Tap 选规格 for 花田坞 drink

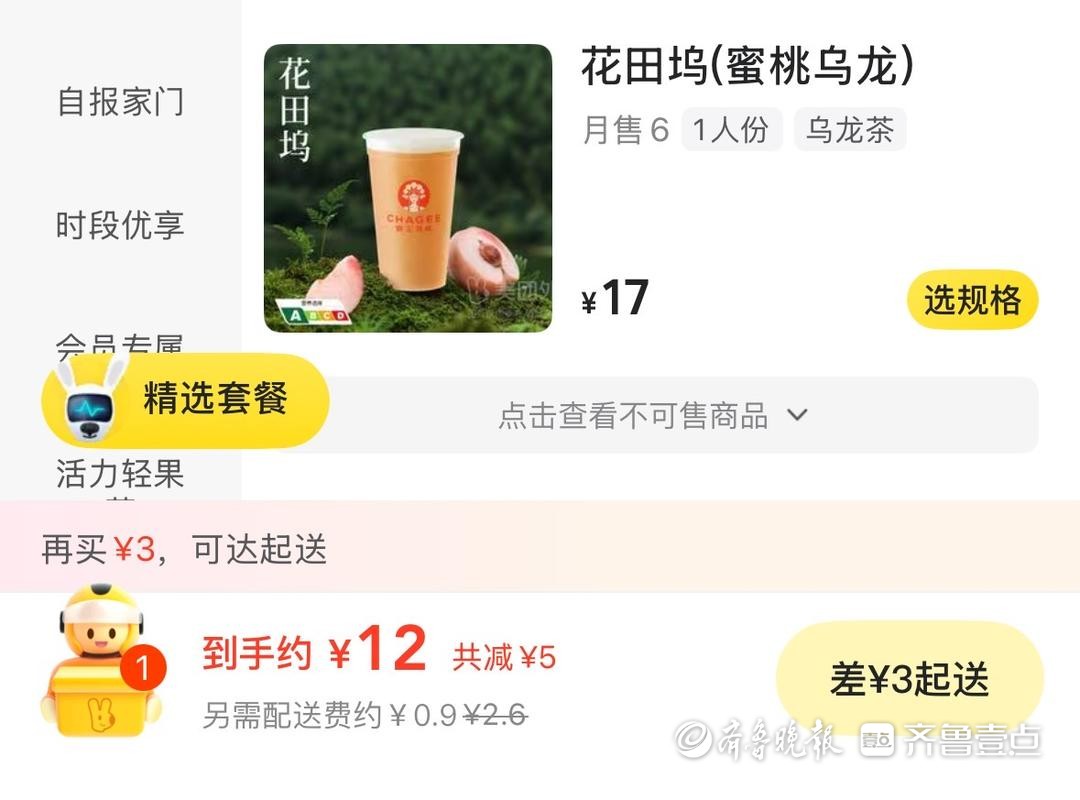point(972,300)
